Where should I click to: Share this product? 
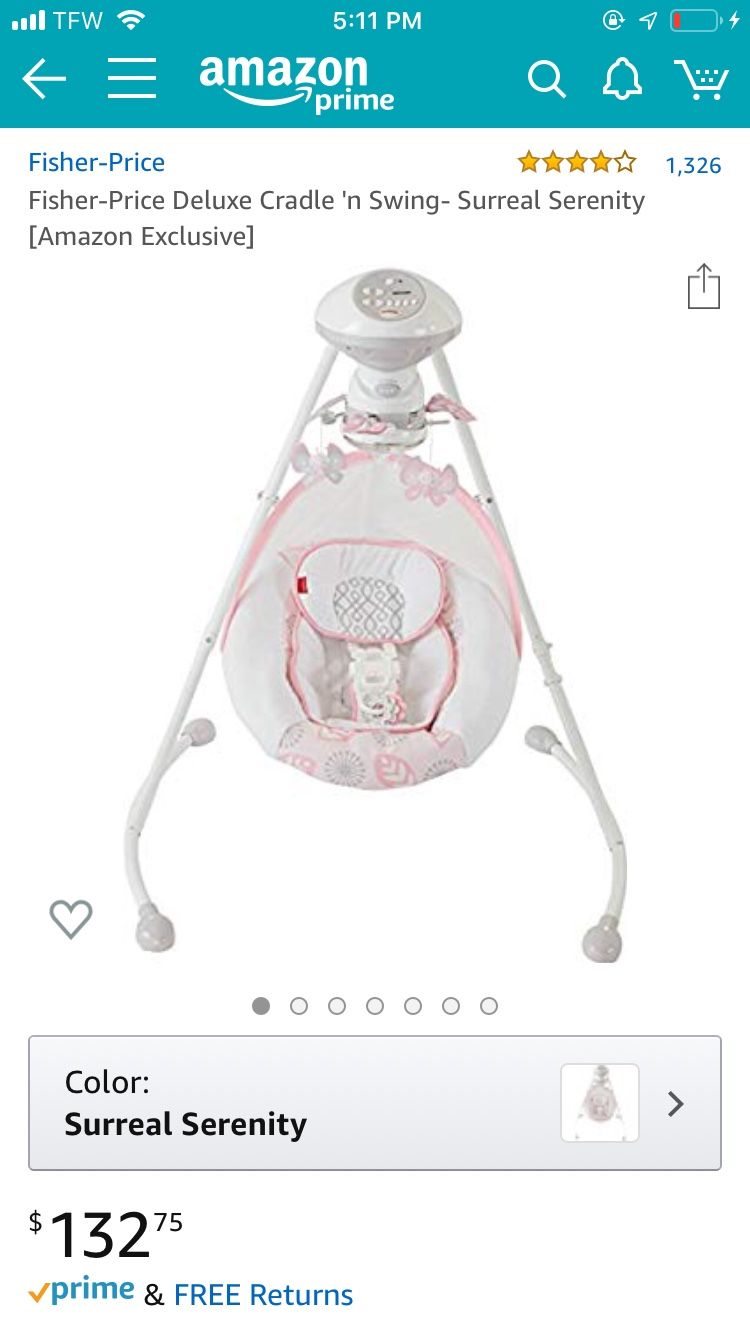(704, 286)
